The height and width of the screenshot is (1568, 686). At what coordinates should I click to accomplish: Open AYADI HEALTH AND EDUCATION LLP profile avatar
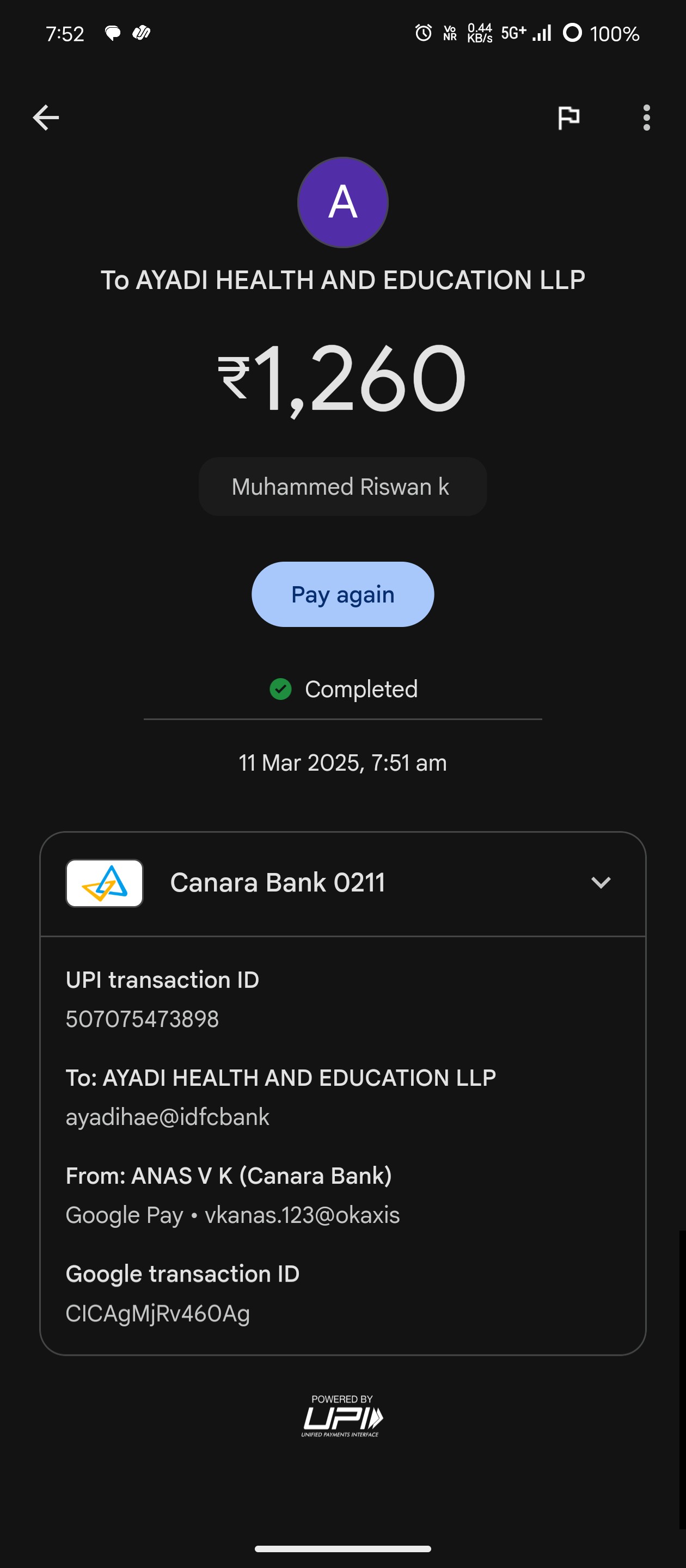(x=342, y=202)
